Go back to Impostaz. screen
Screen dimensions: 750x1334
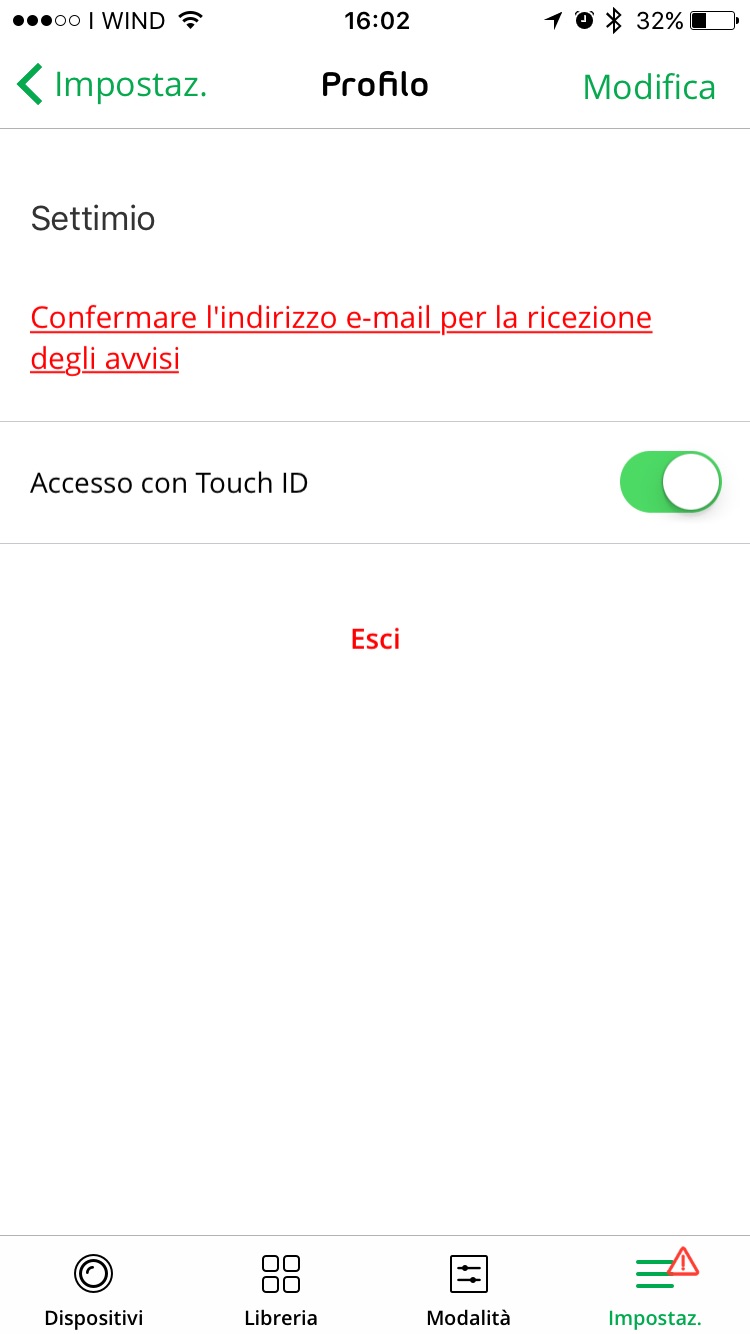(112, 86)
